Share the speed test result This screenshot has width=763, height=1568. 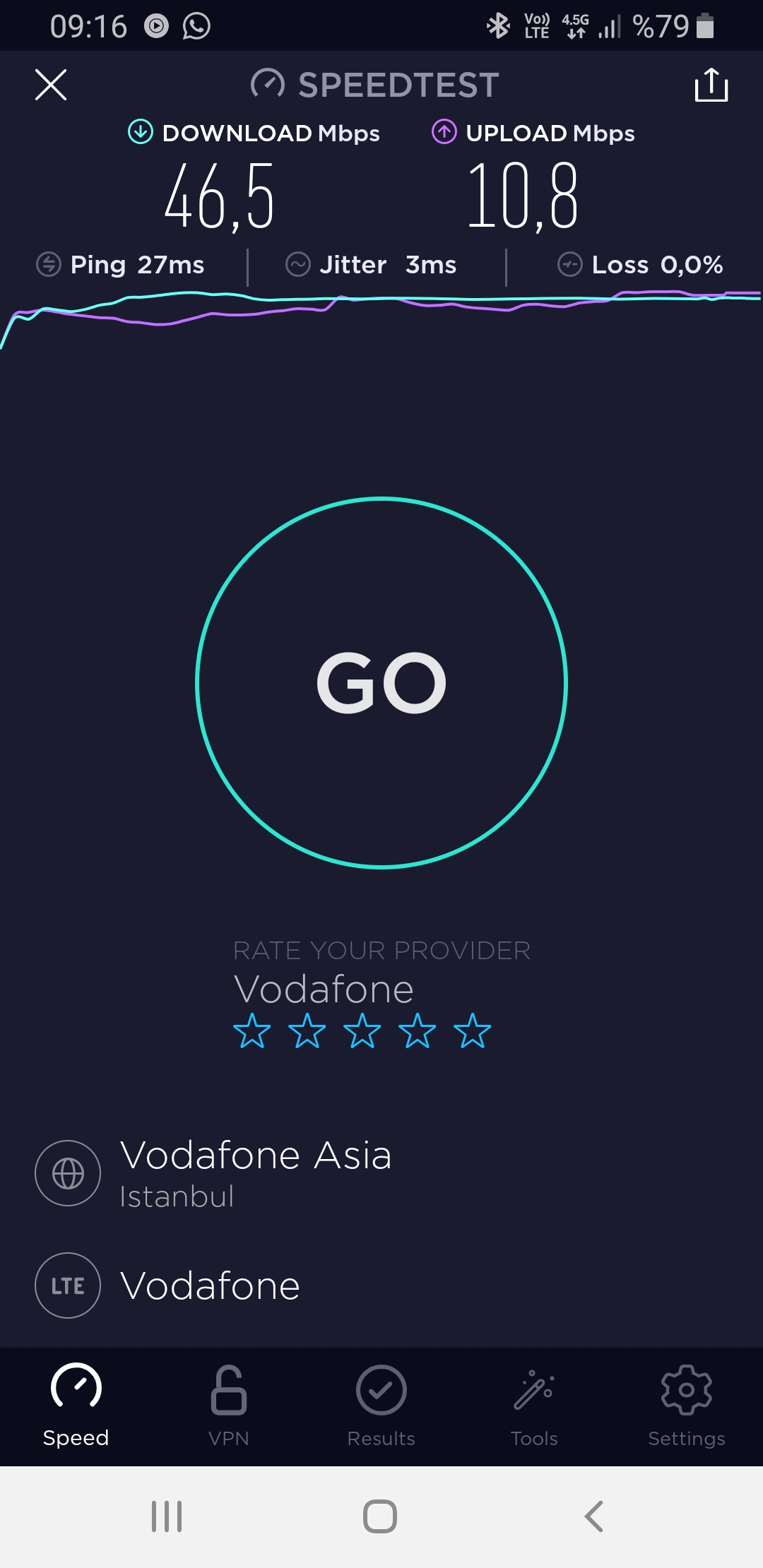point(711,85)
